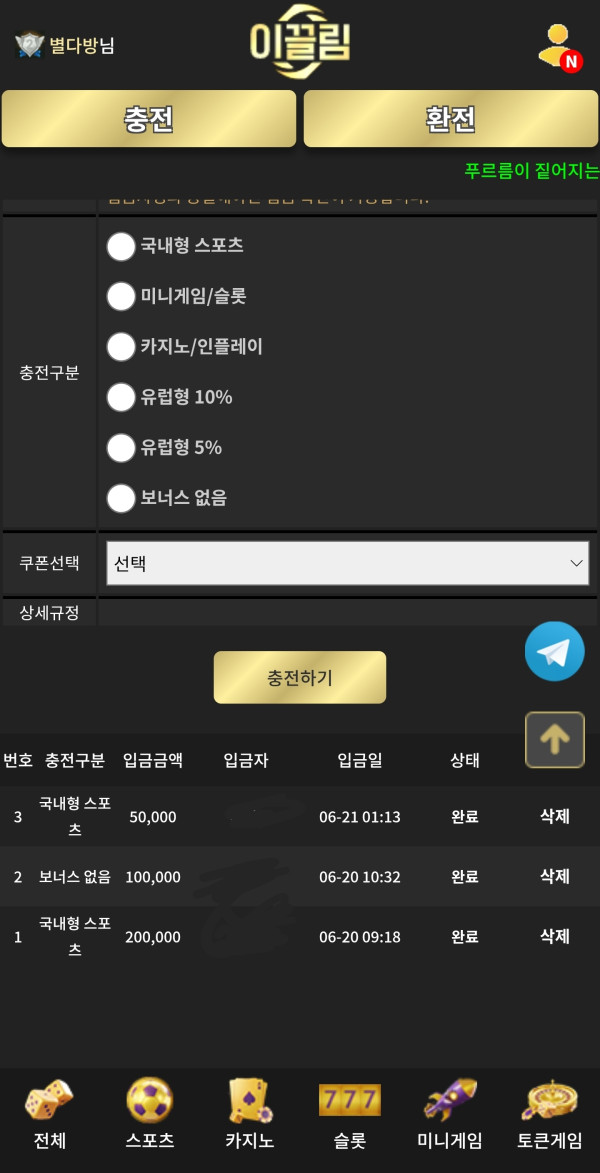The width and height of the screenshot is (600, 1173).
Task: Expand the 쿠폰선택 dropdown
Action: click(347, 564)
